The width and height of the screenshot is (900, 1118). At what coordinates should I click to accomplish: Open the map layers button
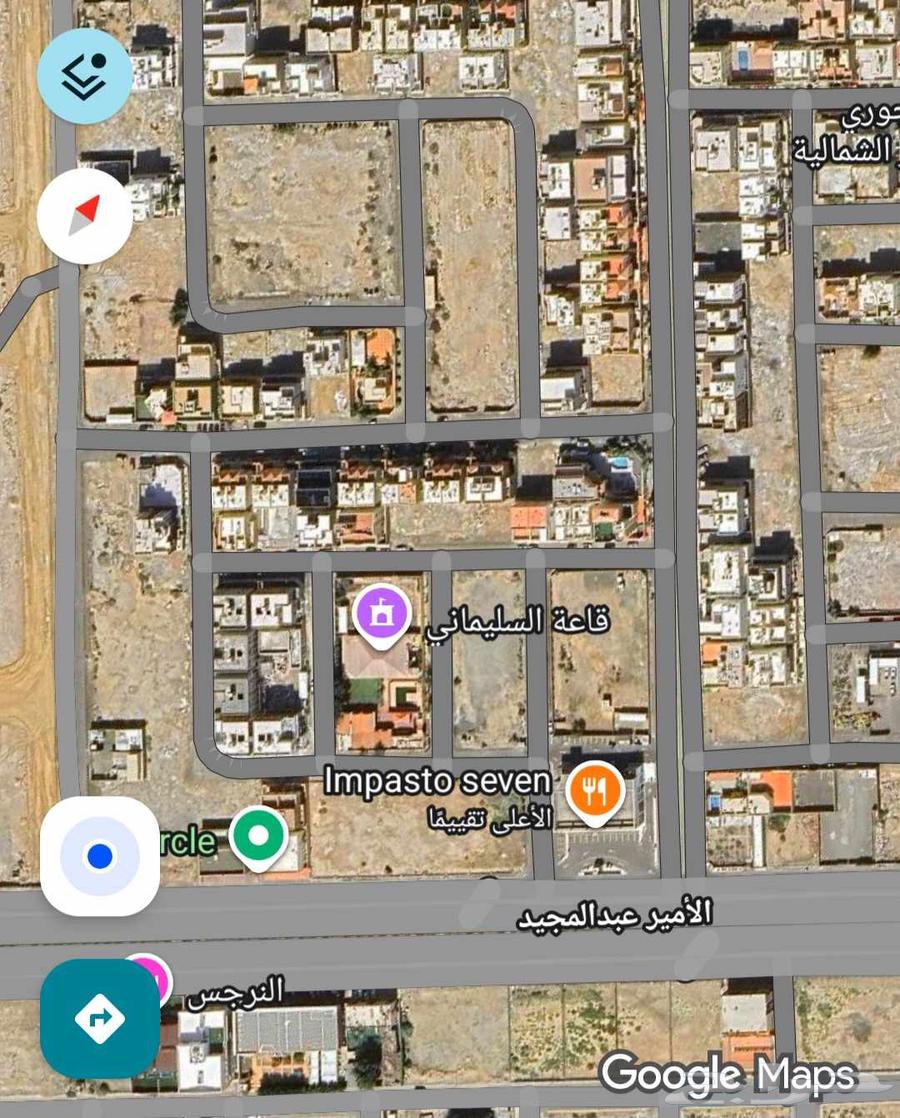click(x=84, y=76)
